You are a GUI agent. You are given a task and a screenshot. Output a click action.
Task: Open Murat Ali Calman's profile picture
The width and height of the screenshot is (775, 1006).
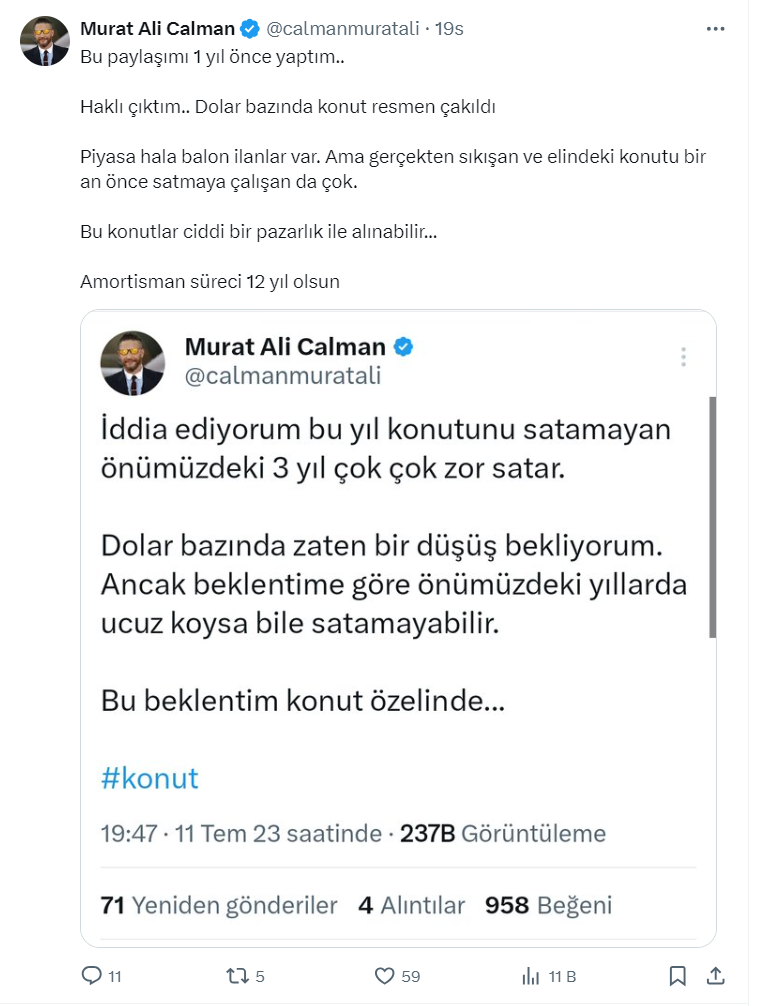coord(45,41)
